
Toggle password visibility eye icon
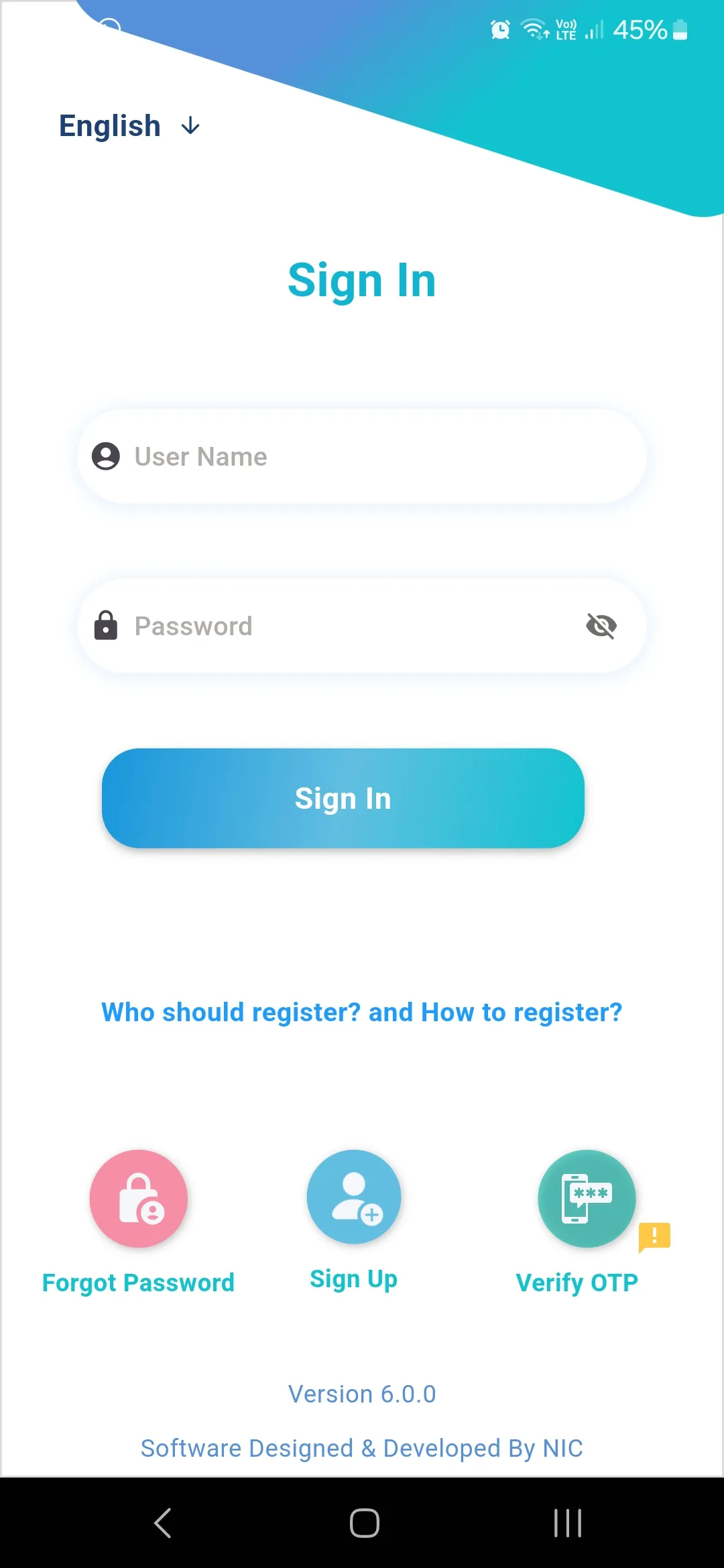tap(601, 627)
